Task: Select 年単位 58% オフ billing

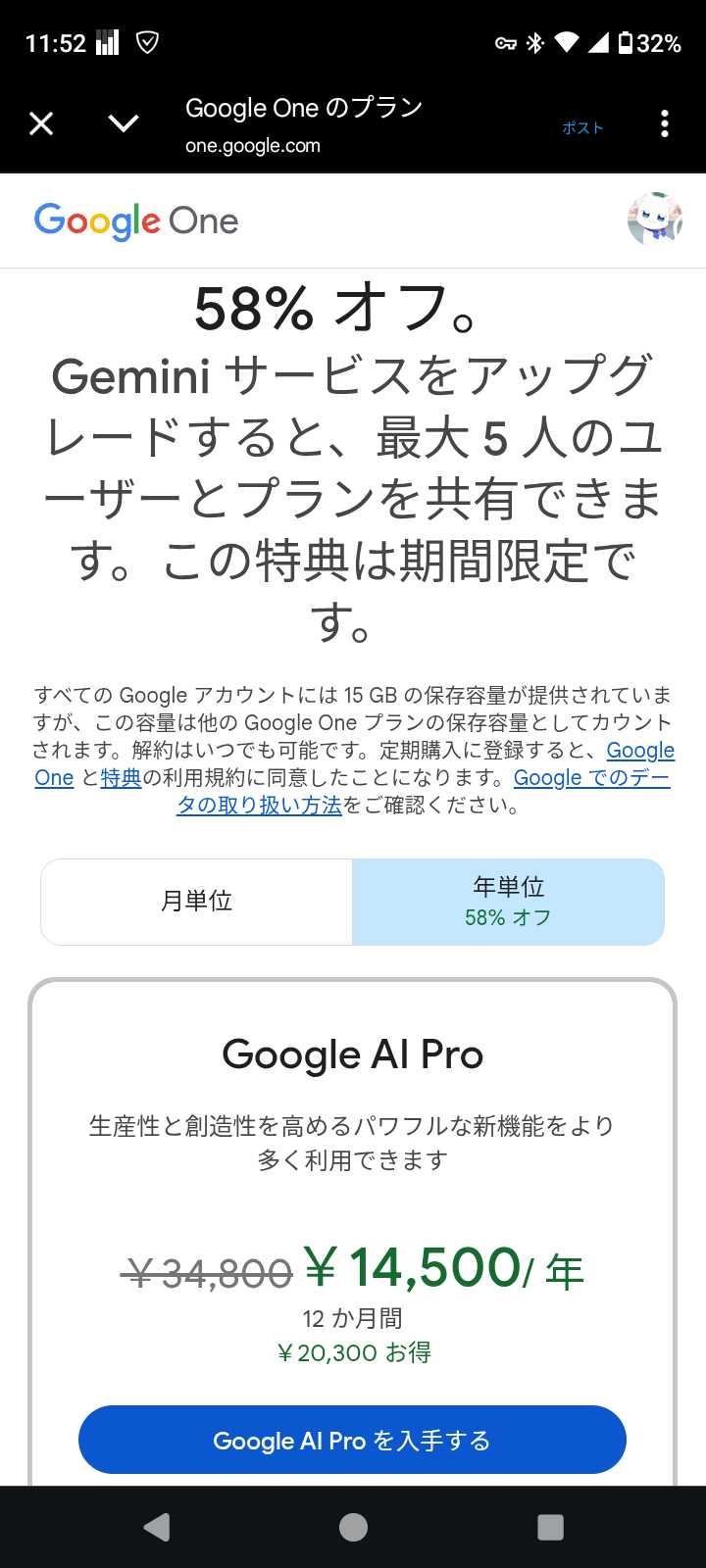Action: pyautogui.click(x=508, y=902)
